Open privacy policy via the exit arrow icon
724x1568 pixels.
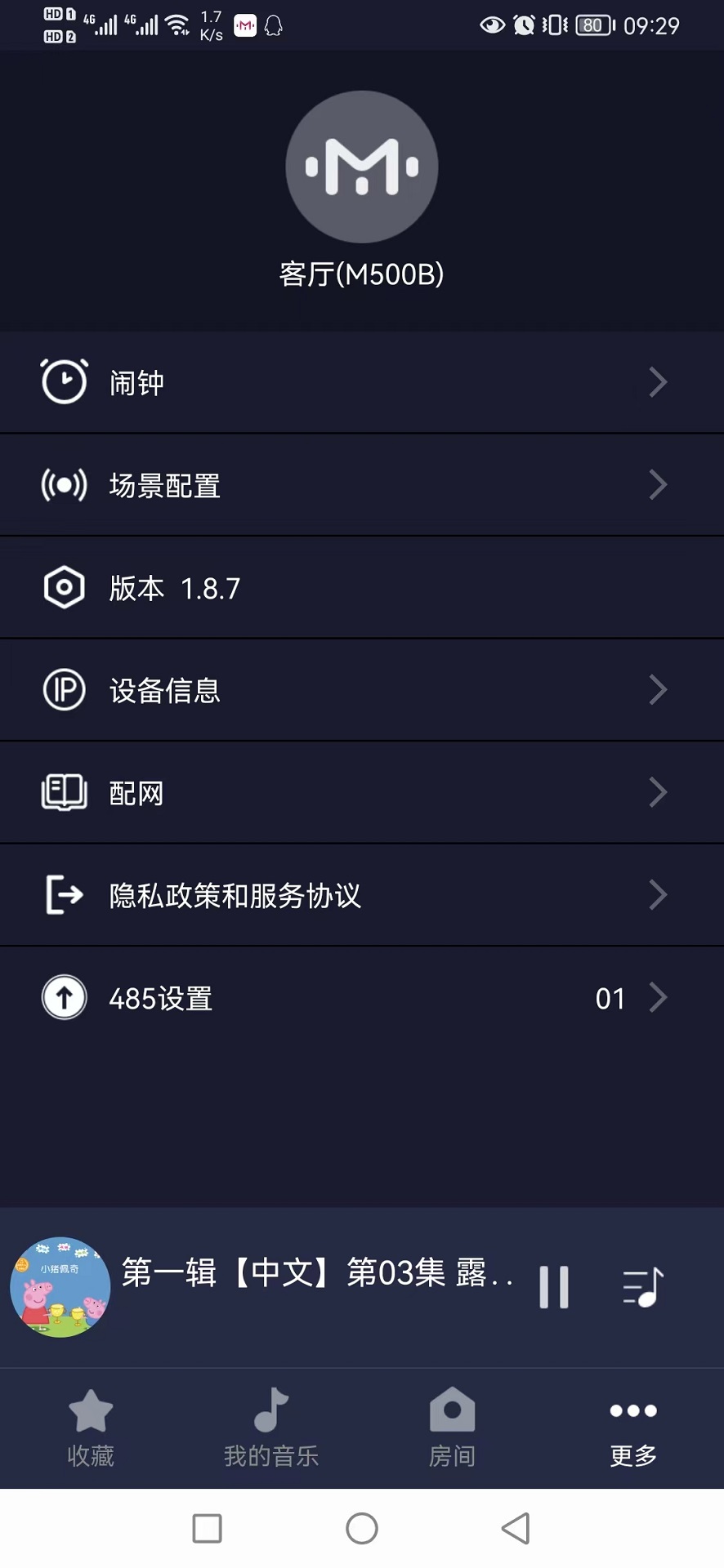point(64,894)
